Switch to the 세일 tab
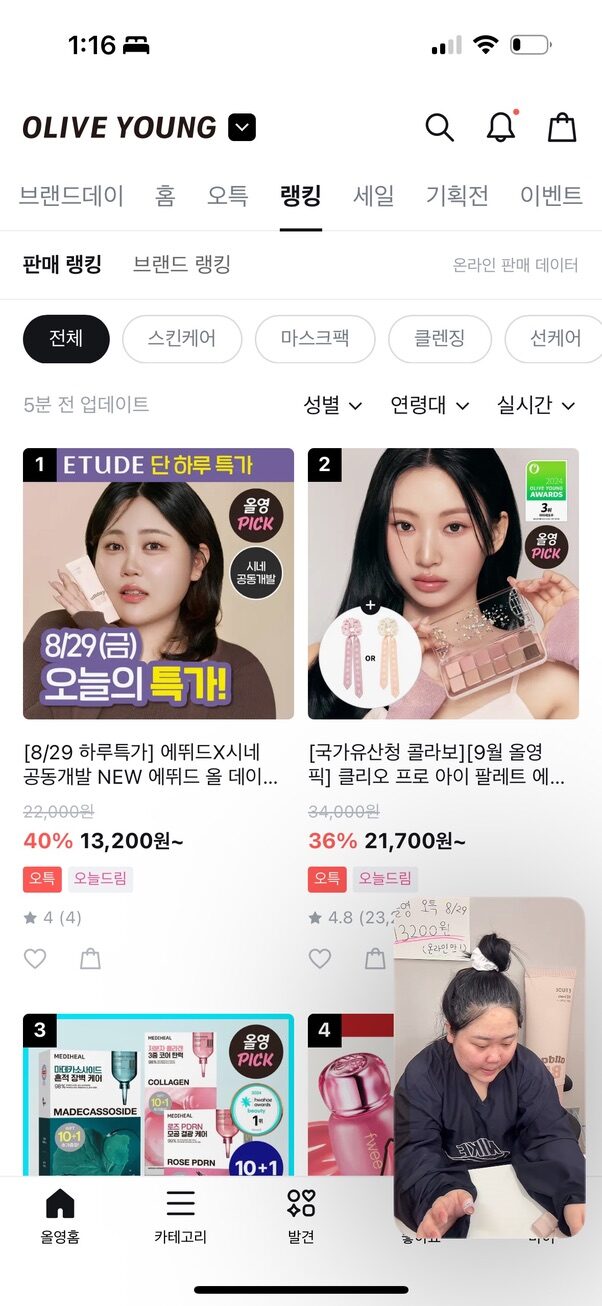The image size is (602, 1306). point(373,195)
